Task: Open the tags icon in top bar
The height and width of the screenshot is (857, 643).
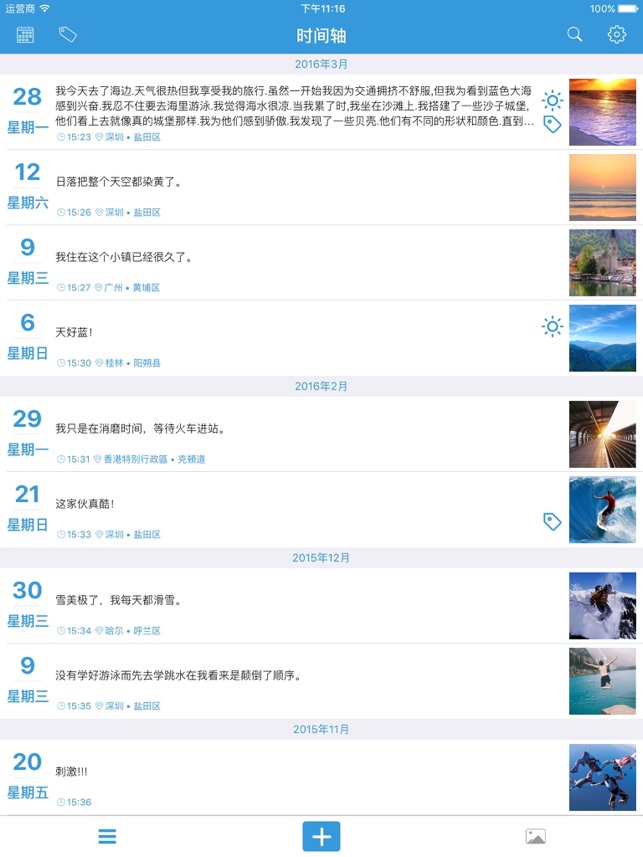Action: pyautogui.click(x=67, y=35)
